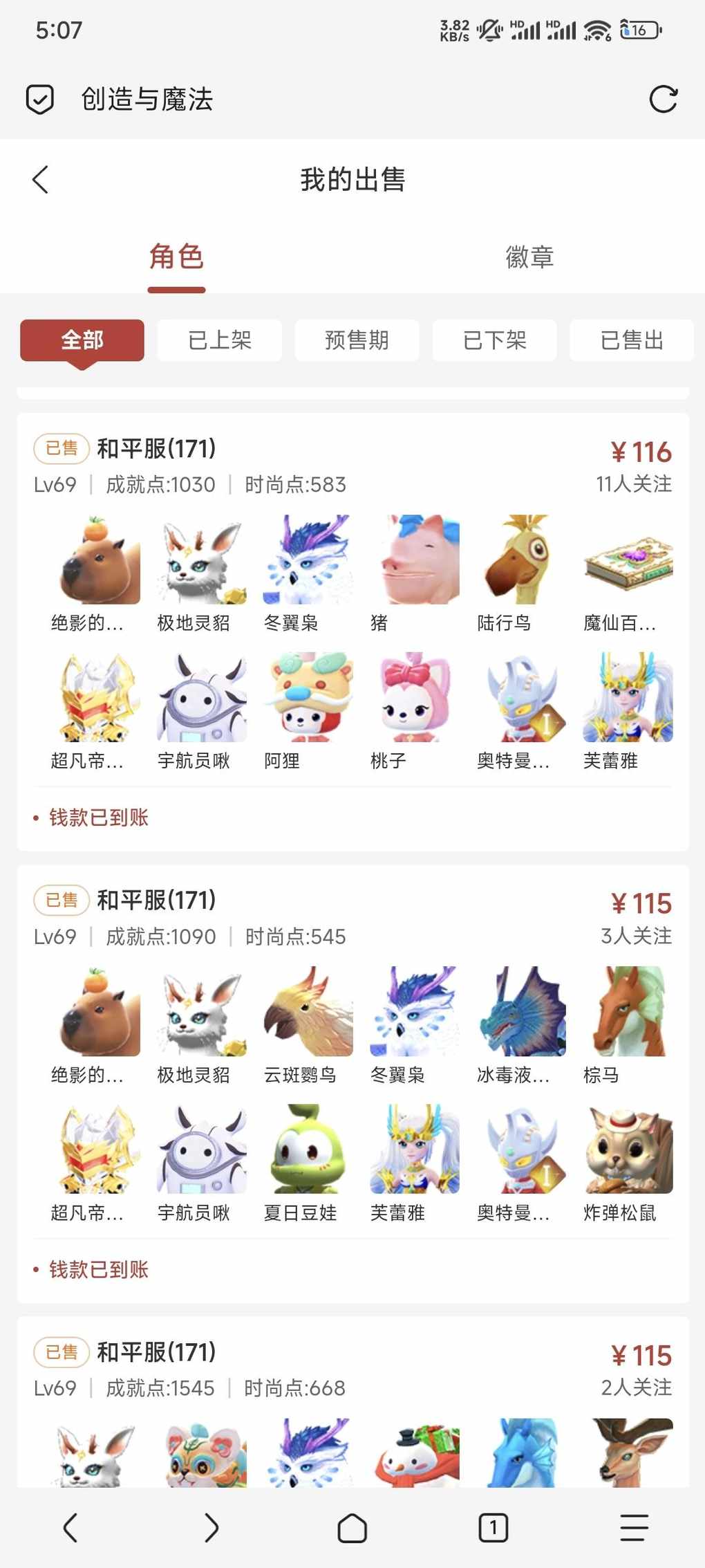705x1568 pixels.
Task: Go to the browser home page
Action: tap(352, 1527)
